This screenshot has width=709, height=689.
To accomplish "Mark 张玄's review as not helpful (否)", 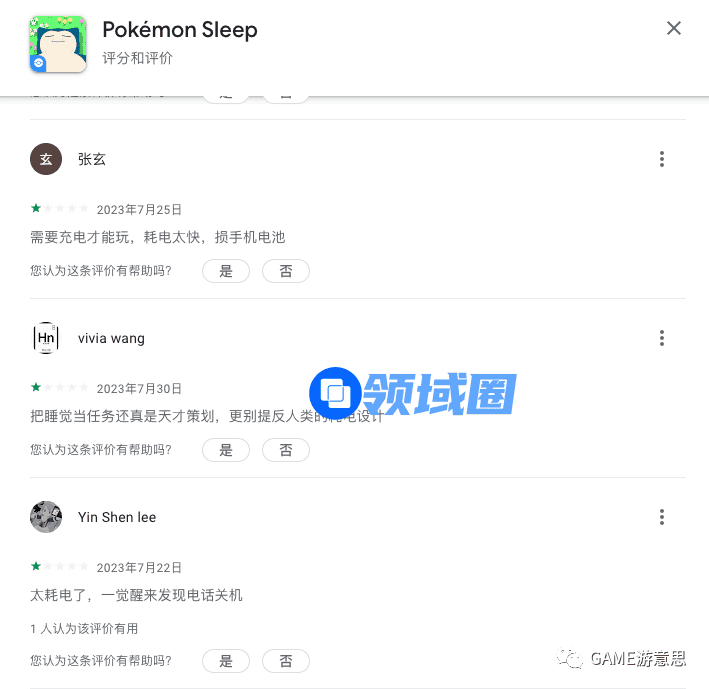I will (x=286, y=271).
